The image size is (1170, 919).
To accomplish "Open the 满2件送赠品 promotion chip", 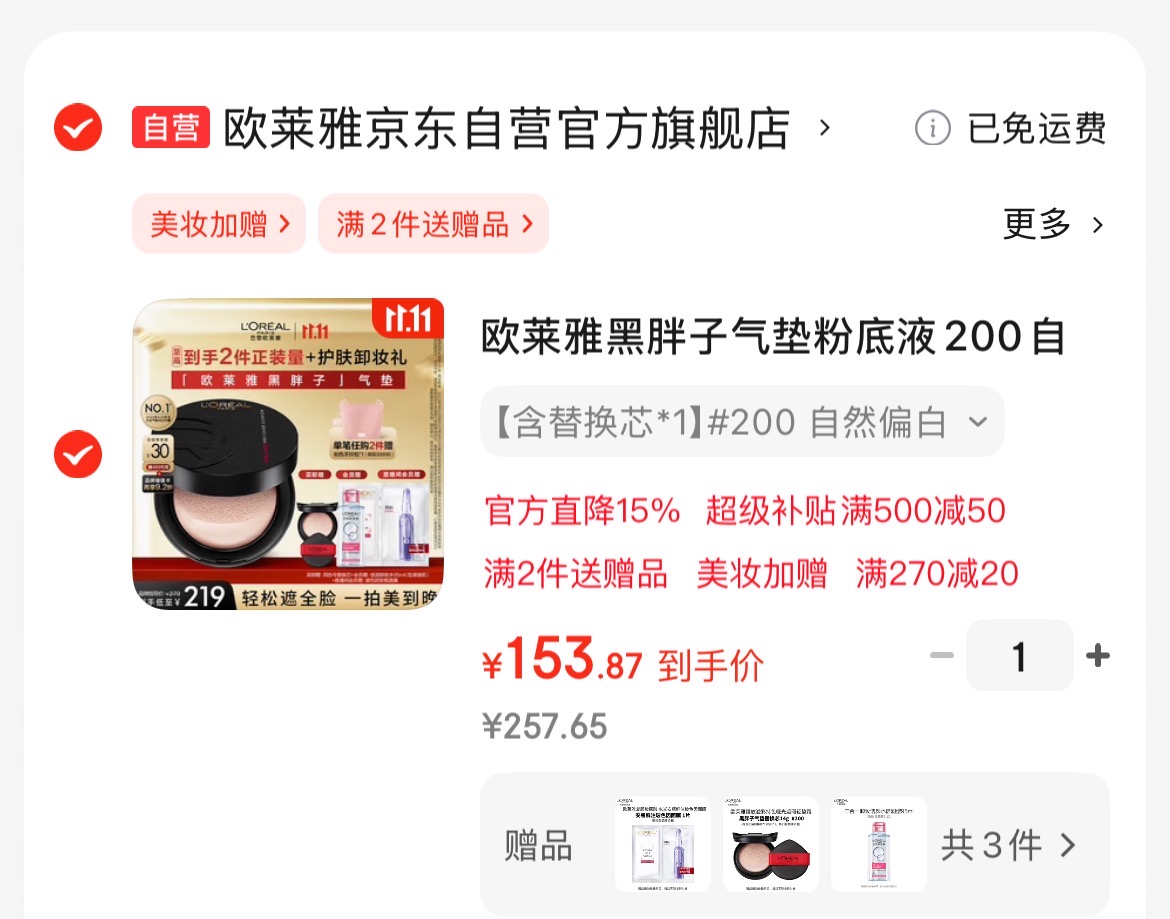I will pyautogui.click(x=433, y=224).
